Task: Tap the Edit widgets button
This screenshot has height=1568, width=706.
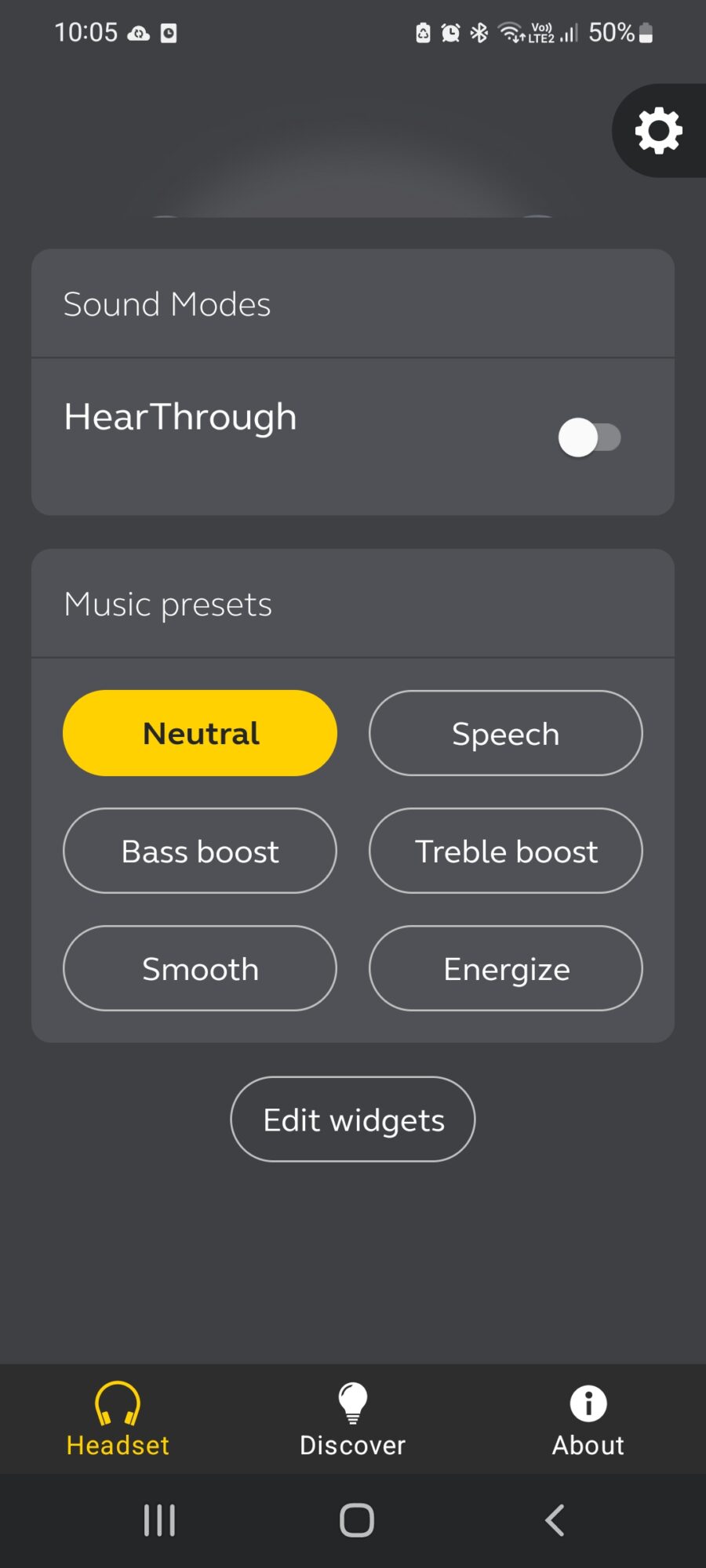Action: pyautogui.click(x=353, y=1119)
